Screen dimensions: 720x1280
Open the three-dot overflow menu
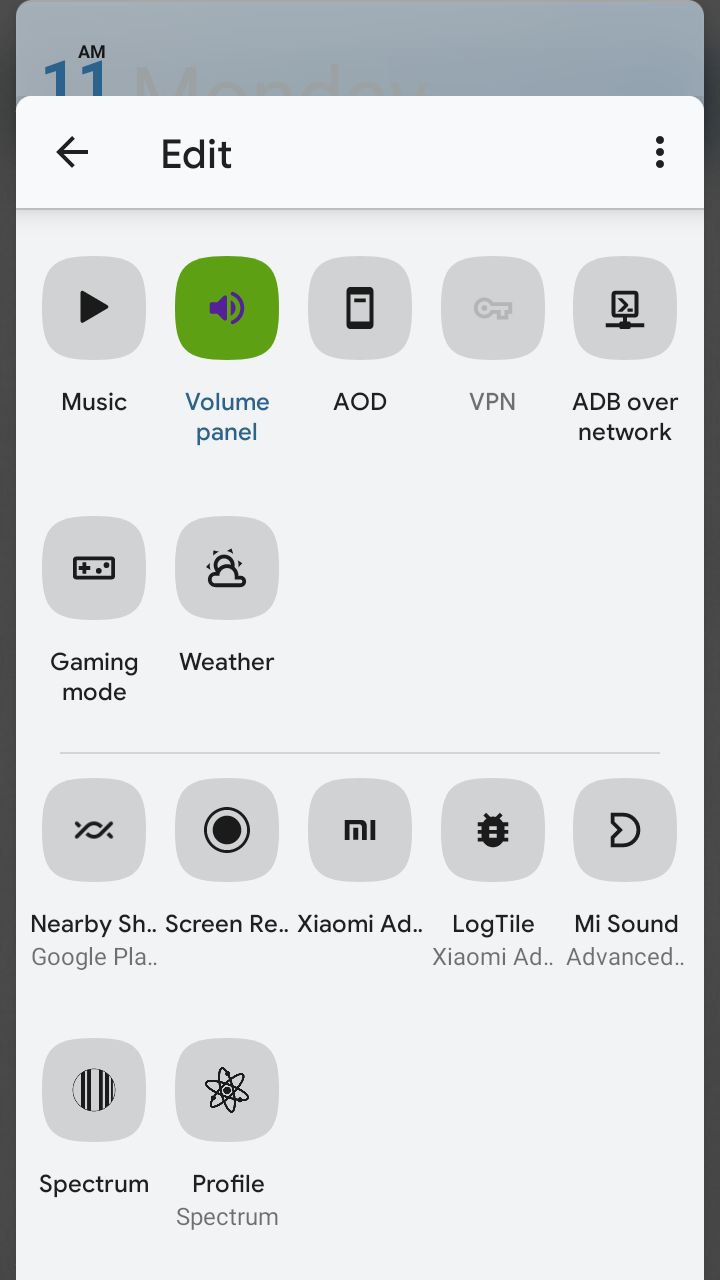tap(659, 153)
